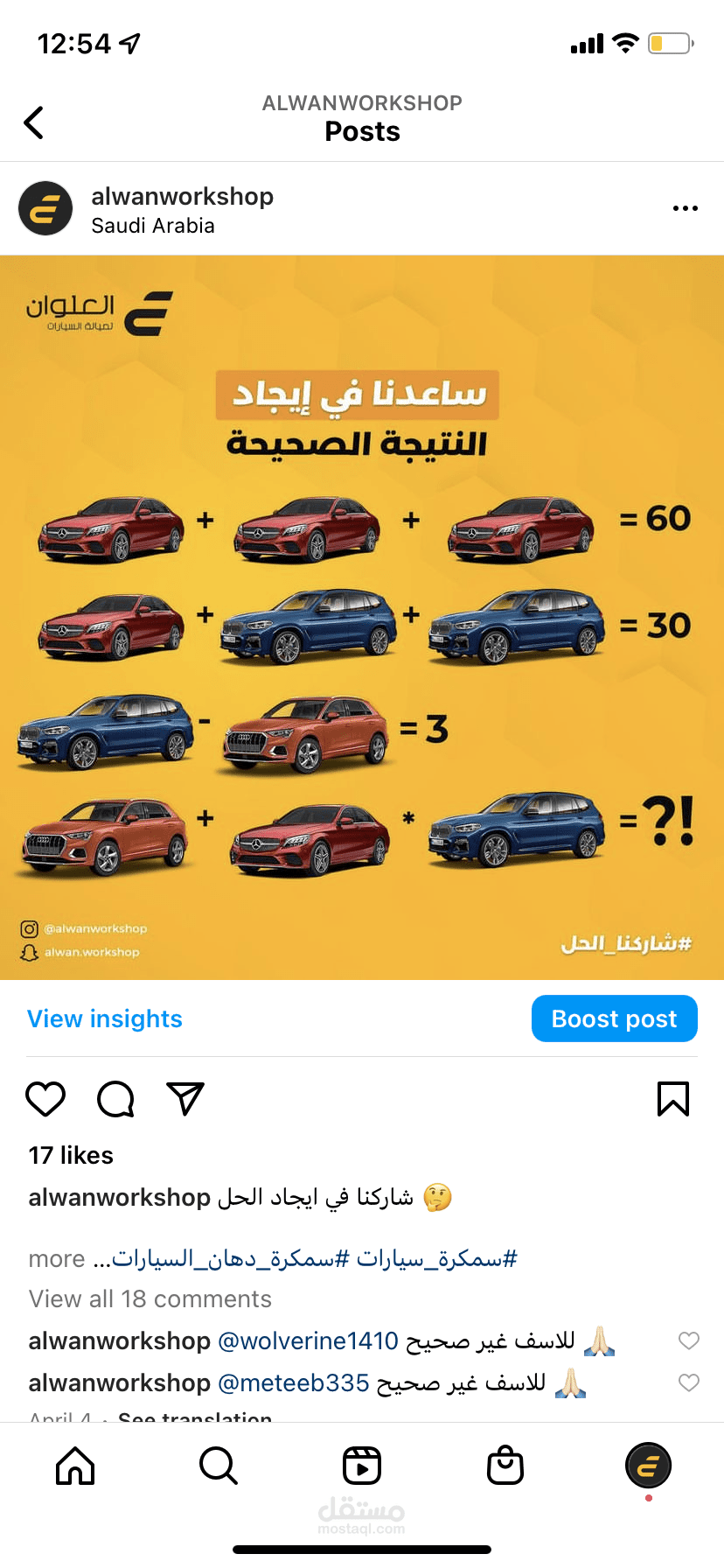Open the Shop bag tab

click(505, 1466)
